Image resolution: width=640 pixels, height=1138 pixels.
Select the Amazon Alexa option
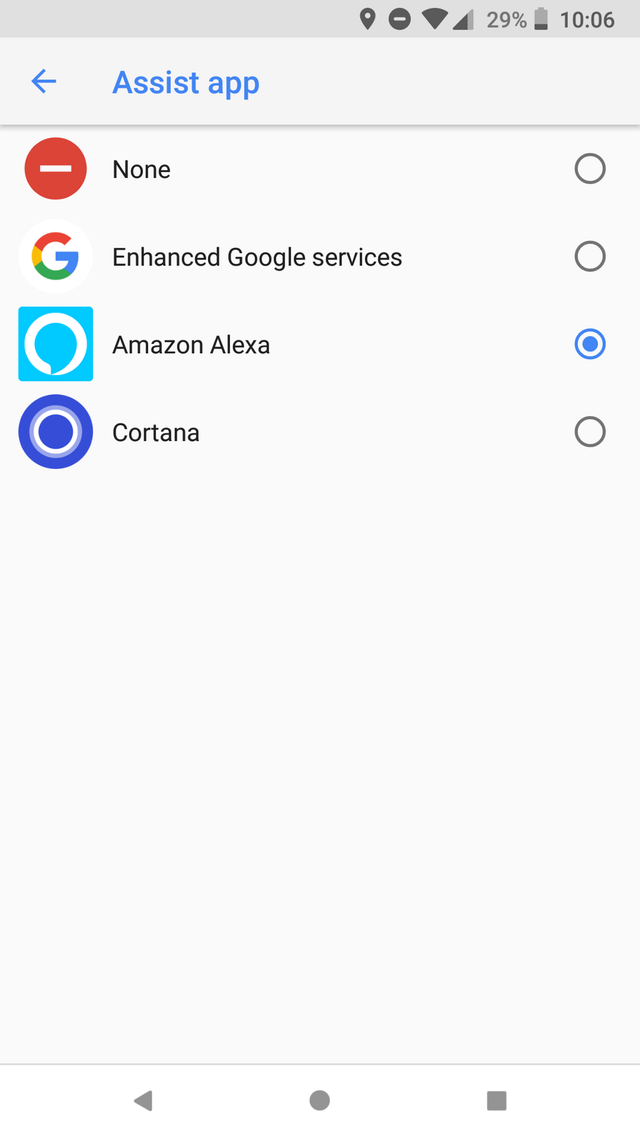(589, 345)
